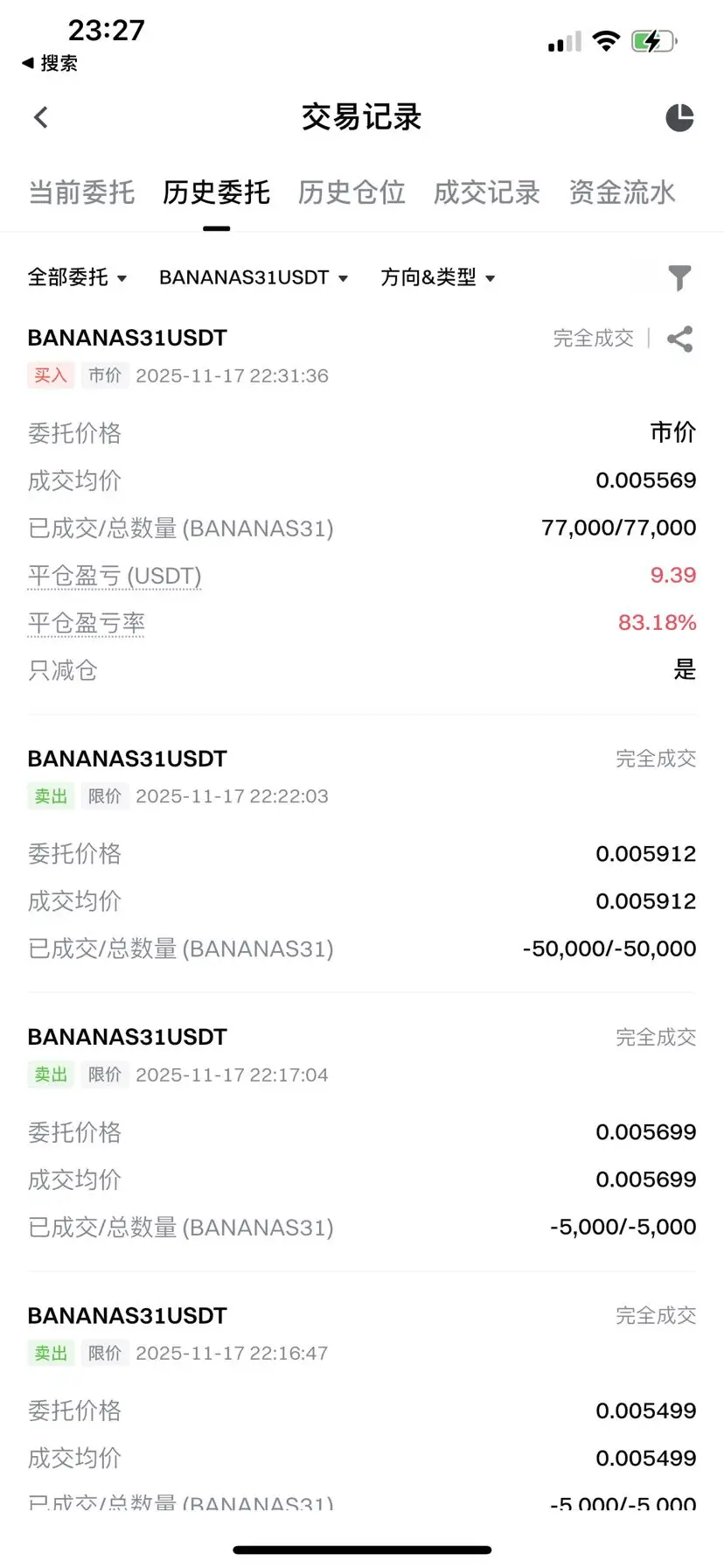Select the 历史委托 tab
Image resolution: width=724 pixels, height=1568 pixels.
[x=216, y=192]
